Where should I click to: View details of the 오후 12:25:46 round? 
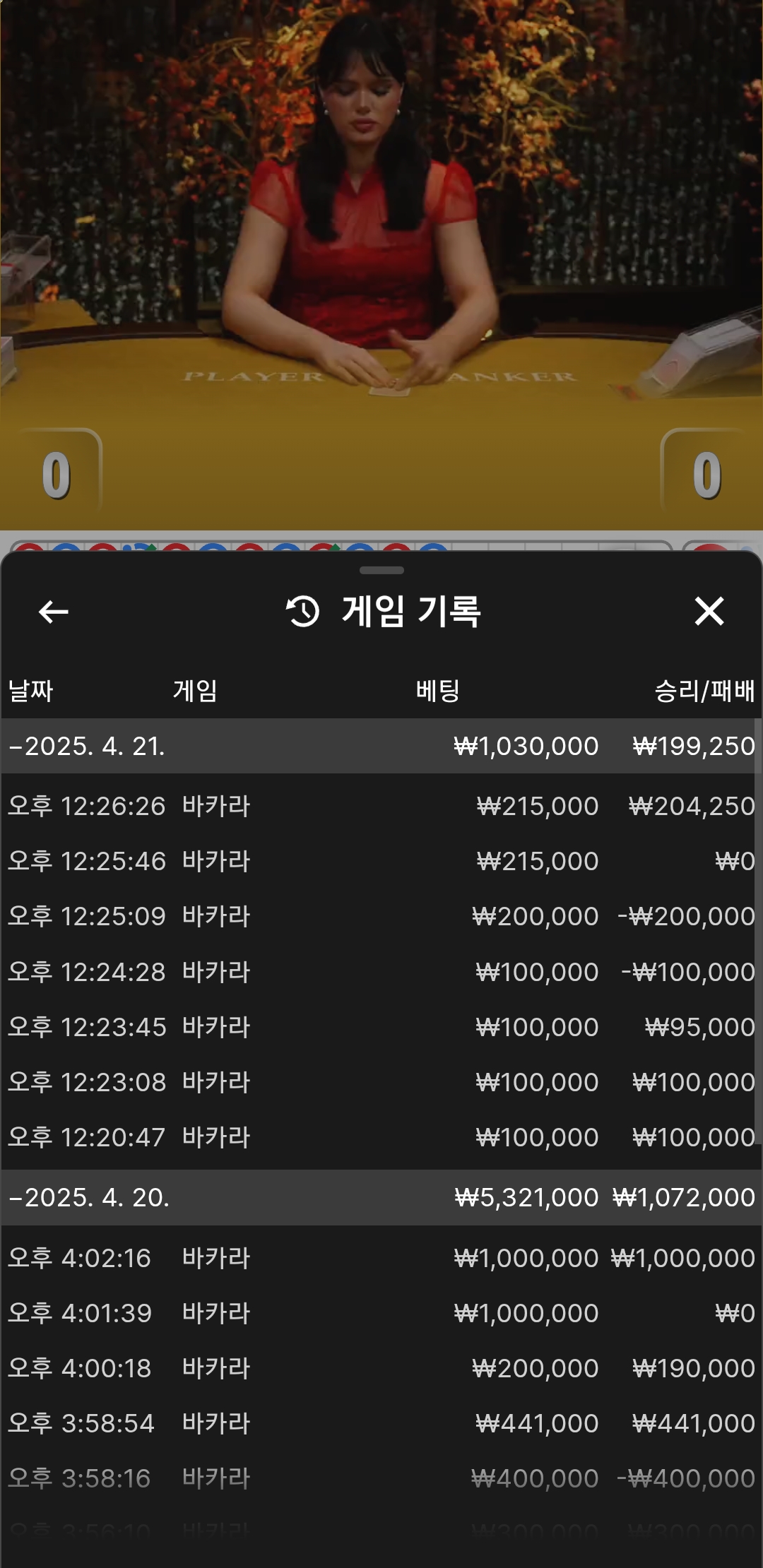tap(381, 862)
